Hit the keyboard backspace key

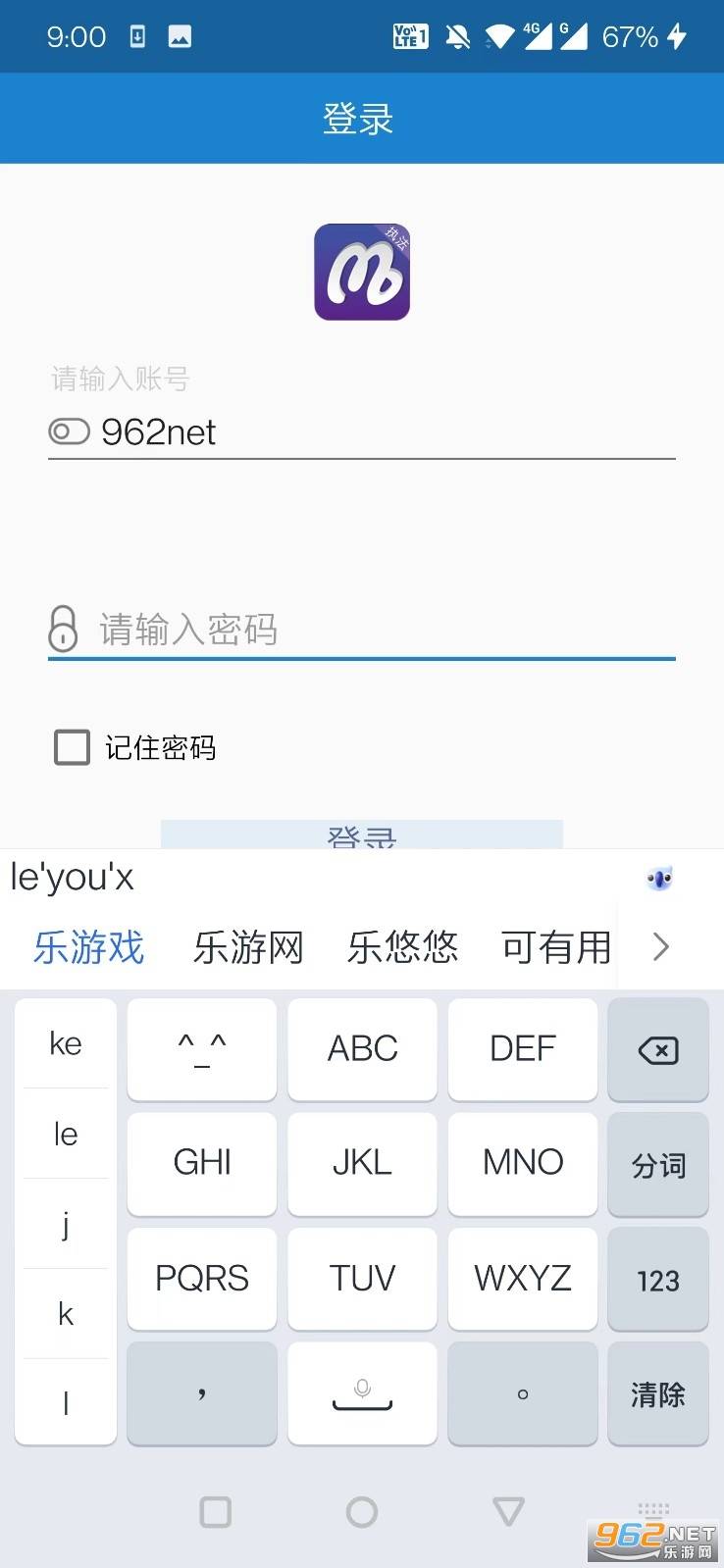point(657,1050)
